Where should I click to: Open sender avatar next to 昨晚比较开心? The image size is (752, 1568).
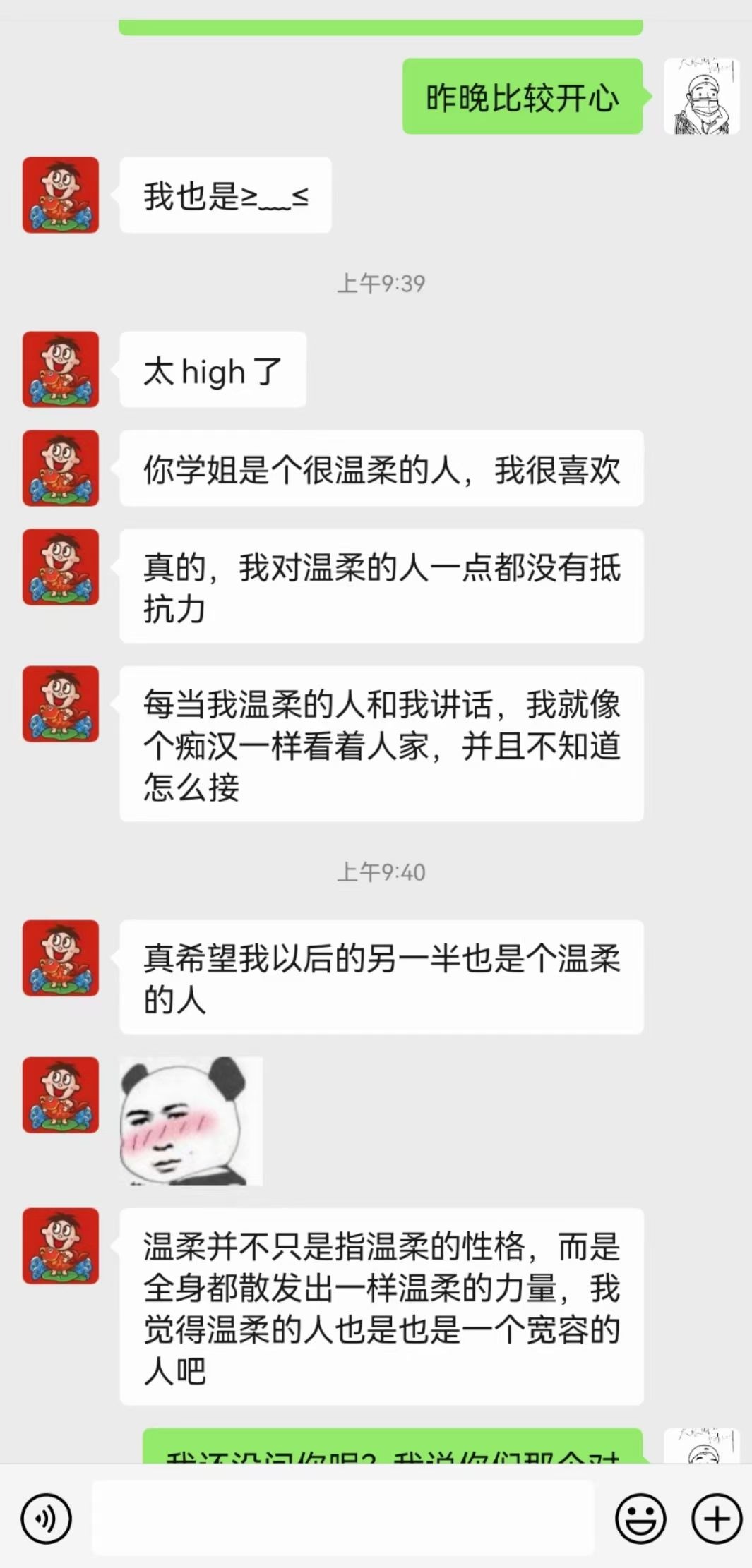(701, 96)
